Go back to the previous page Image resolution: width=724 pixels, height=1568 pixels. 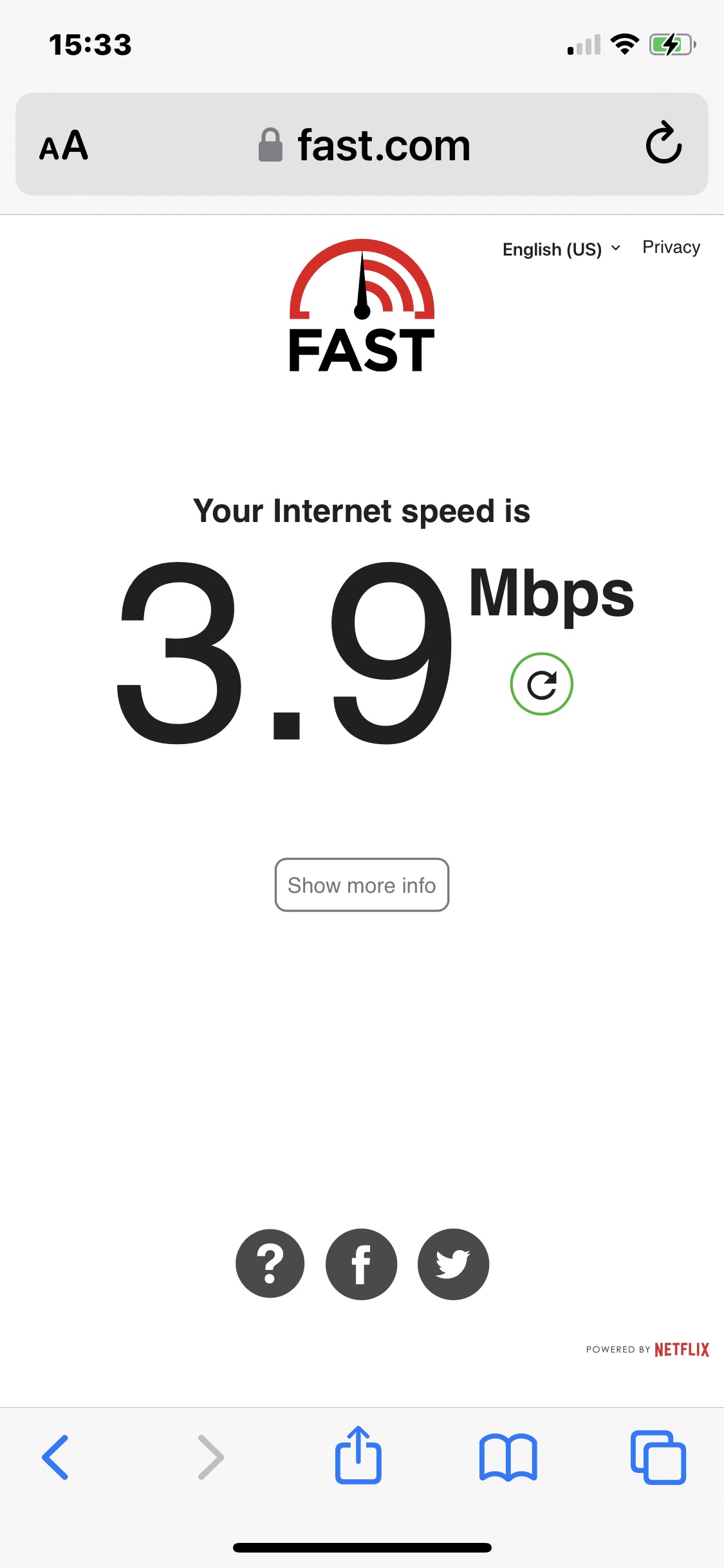point(56,1457)
